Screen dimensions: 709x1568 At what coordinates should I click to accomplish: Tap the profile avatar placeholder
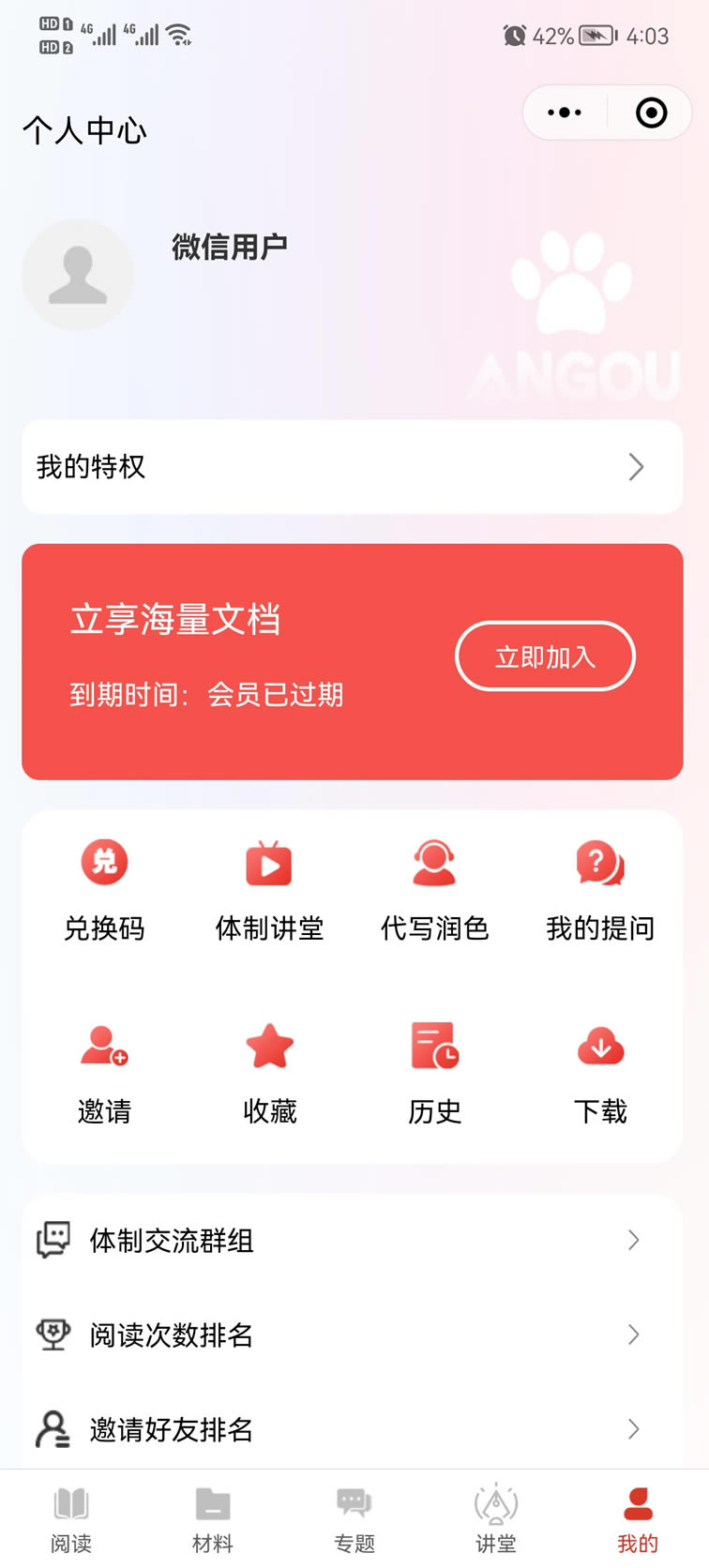(78, 275)
